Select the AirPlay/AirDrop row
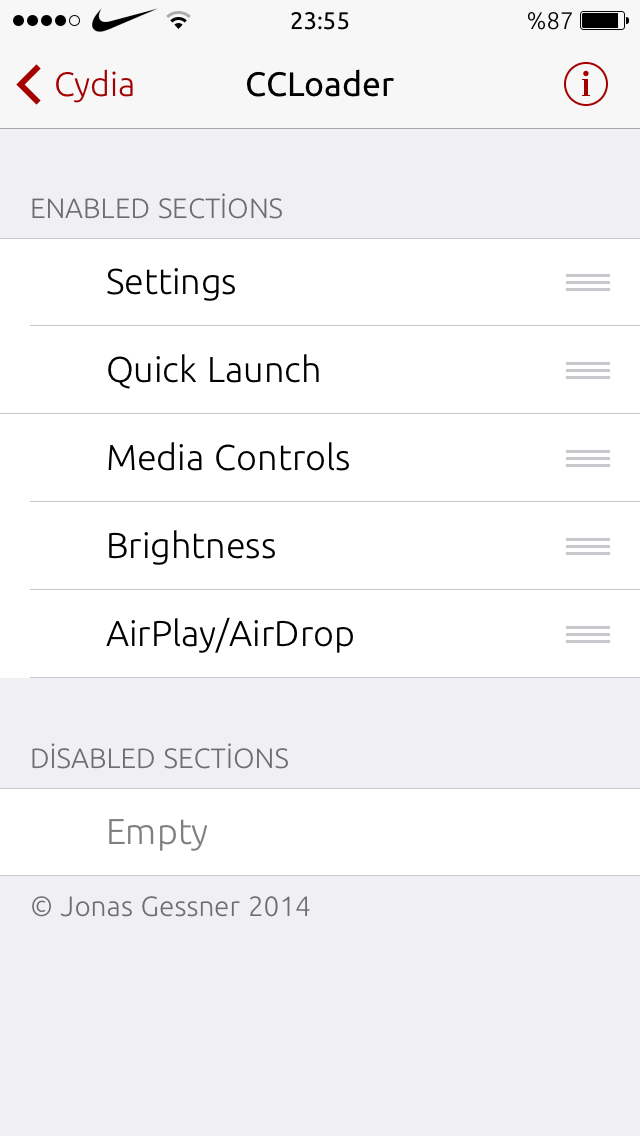 coord(320,635)
